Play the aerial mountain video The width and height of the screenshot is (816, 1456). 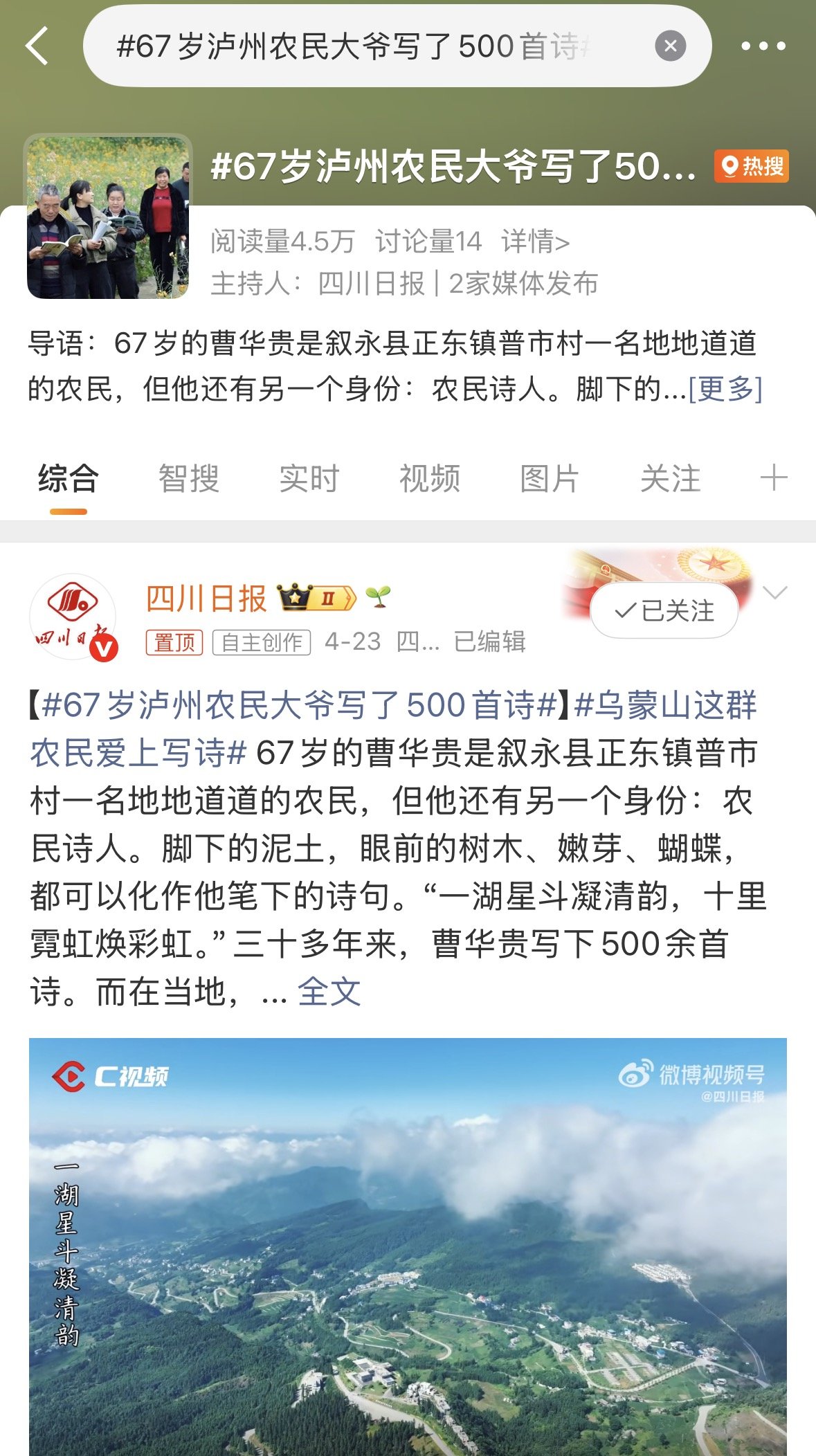pos(408,1246)
